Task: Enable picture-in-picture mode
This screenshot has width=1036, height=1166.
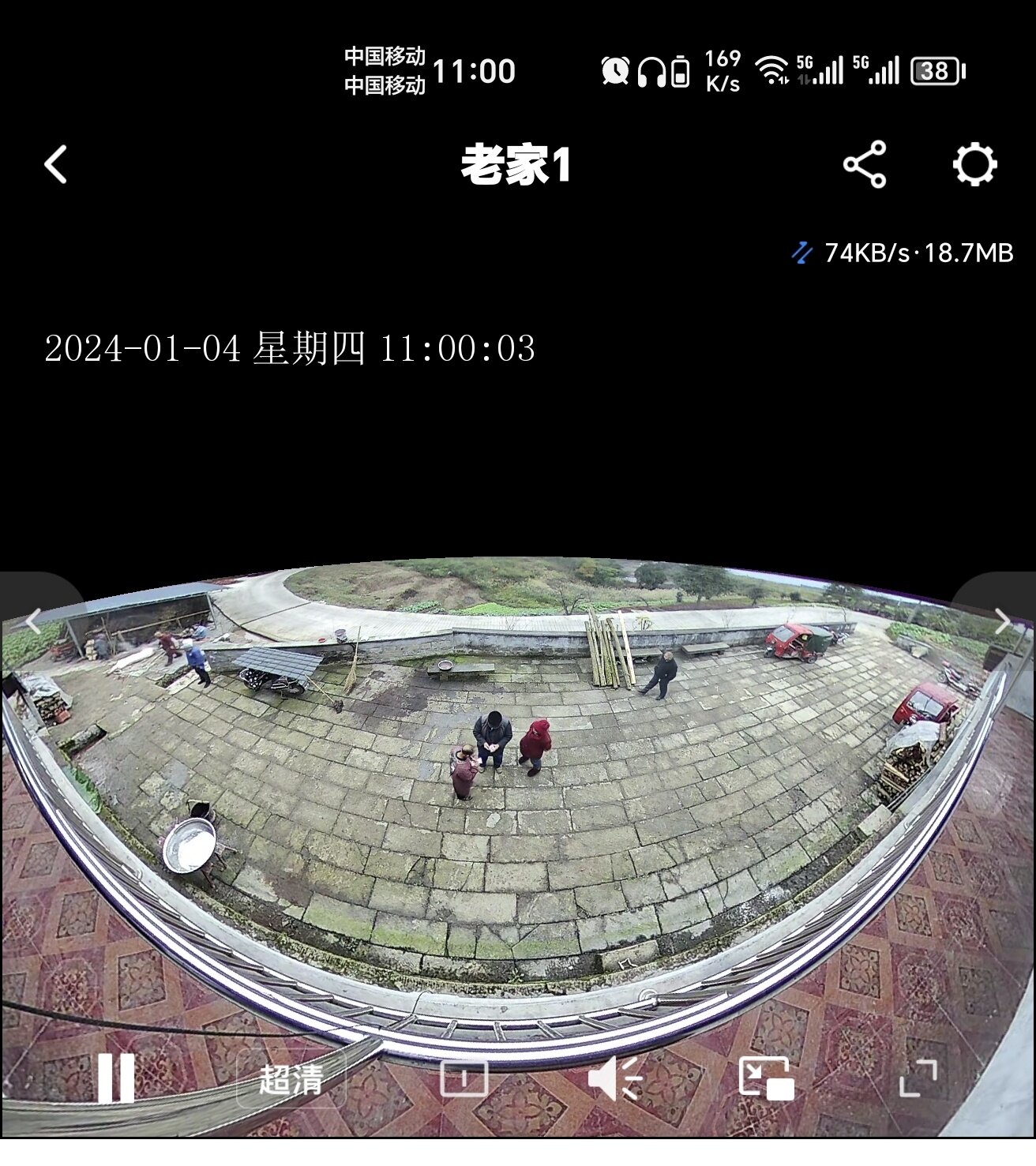Action: (x=765, y=1078)
